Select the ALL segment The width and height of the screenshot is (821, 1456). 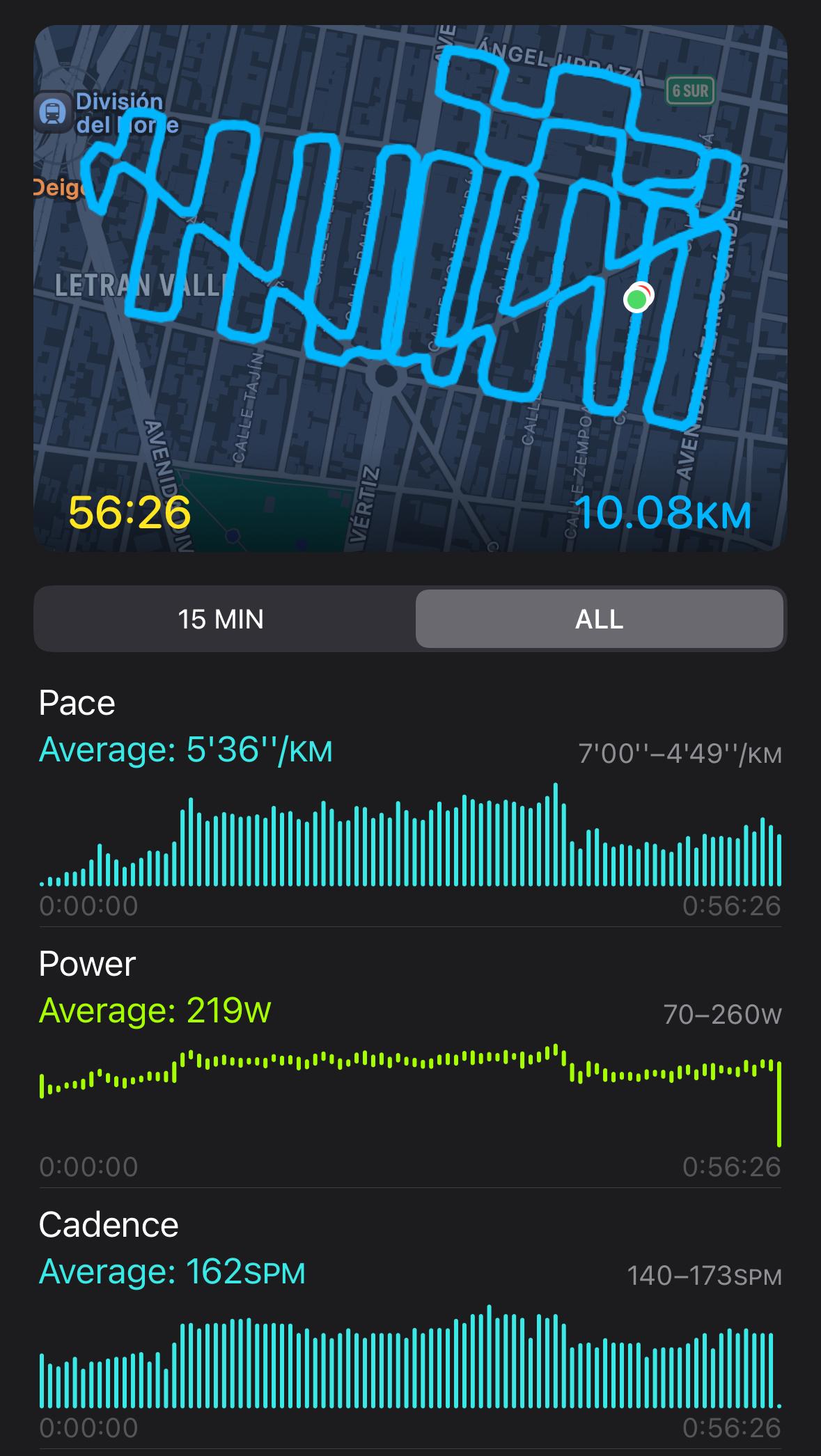point(600,619)
